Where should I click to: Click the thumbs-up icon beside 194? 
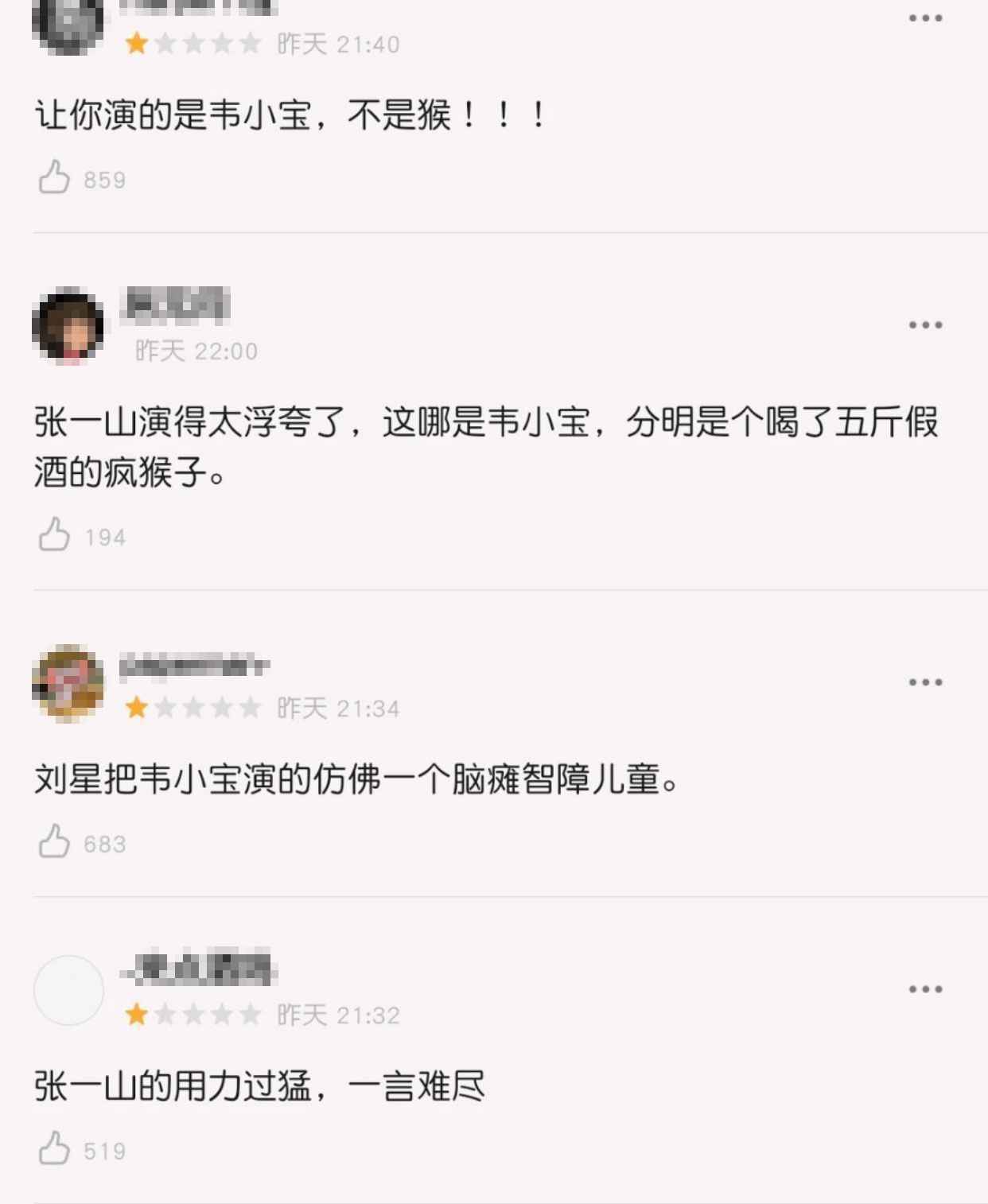point(53,534)
